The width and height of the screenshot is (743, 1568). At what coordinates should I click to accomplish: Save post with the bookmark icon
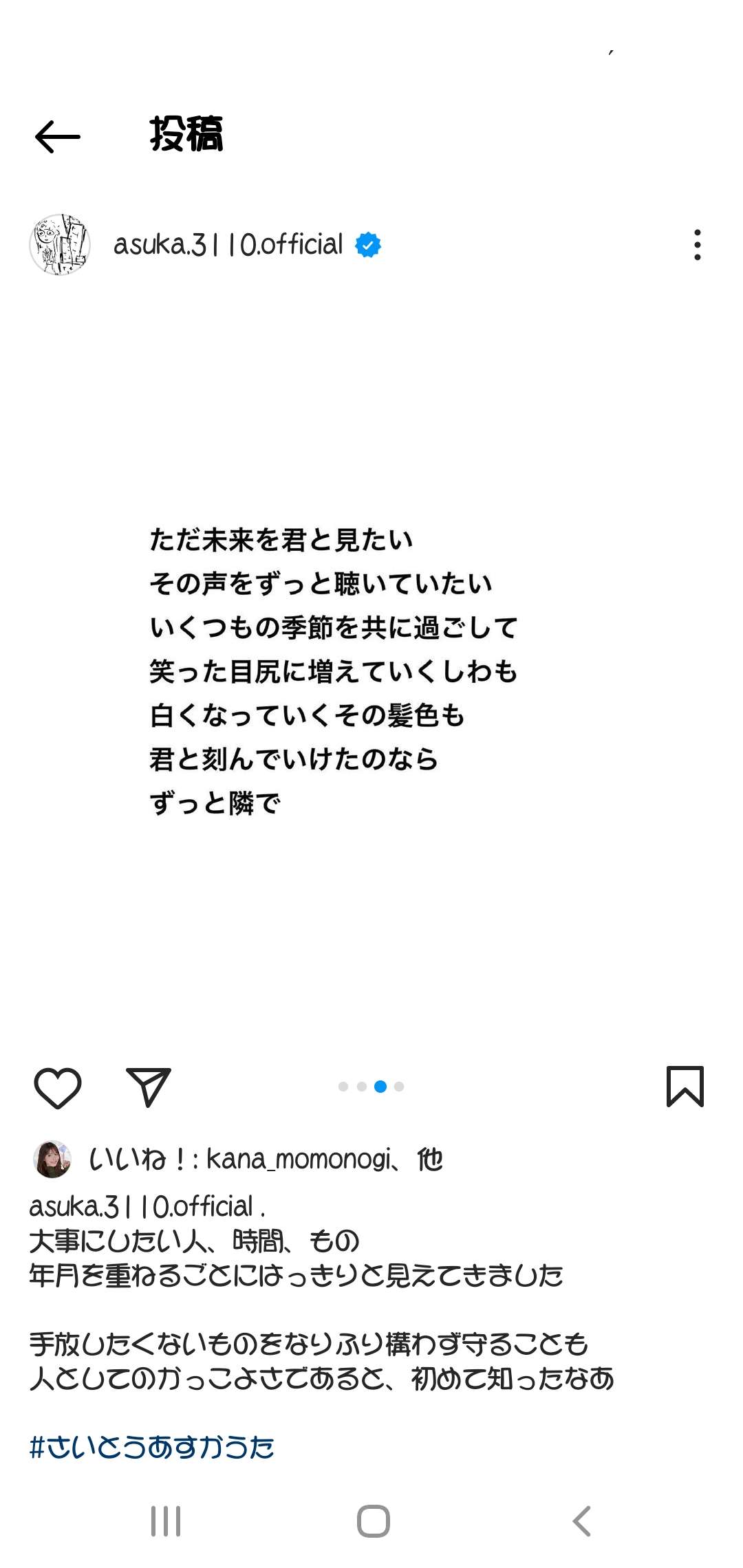click(x=685, y=1087)
